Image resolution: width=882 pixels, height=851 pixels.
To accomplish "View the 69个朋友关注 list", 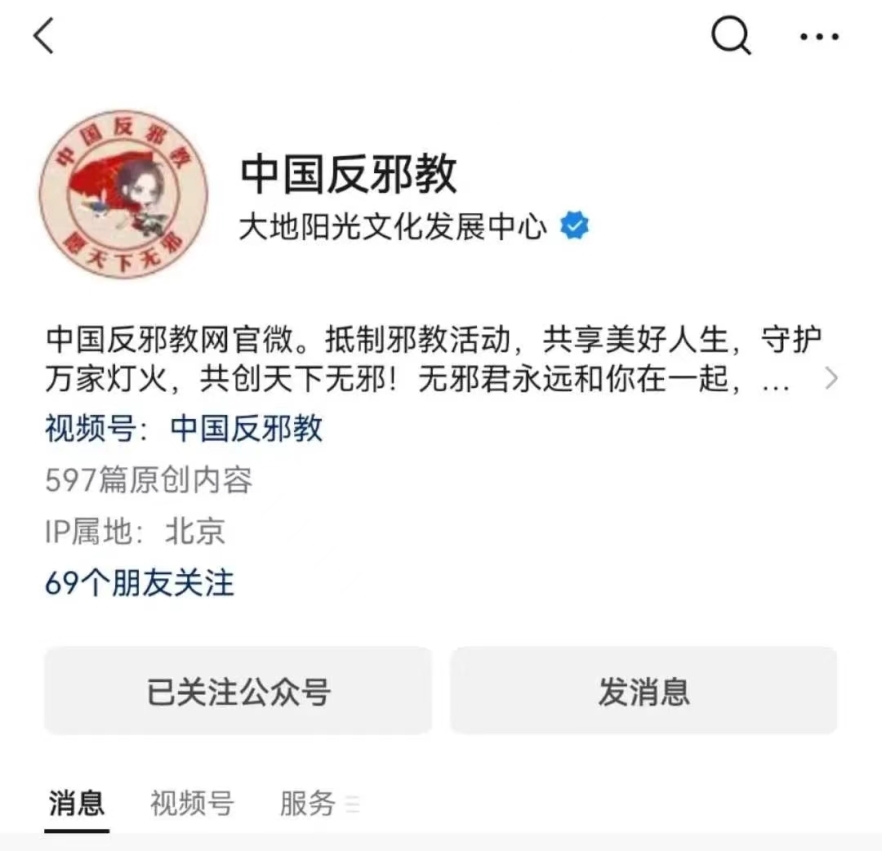I will [140, 583].
